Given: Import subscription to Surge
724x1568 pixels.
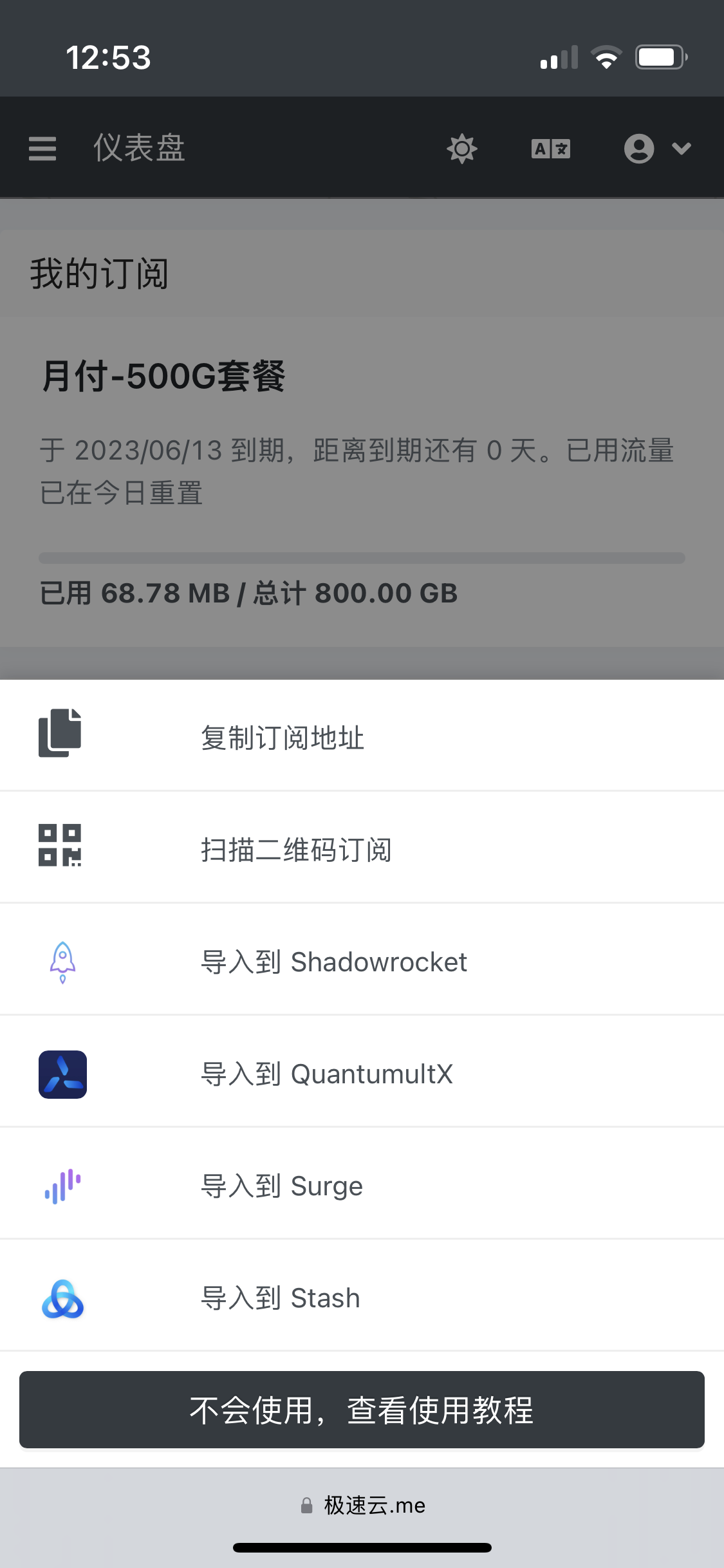Looking at the screenshot, I should pyautogui.click(x=362, y=1185).
